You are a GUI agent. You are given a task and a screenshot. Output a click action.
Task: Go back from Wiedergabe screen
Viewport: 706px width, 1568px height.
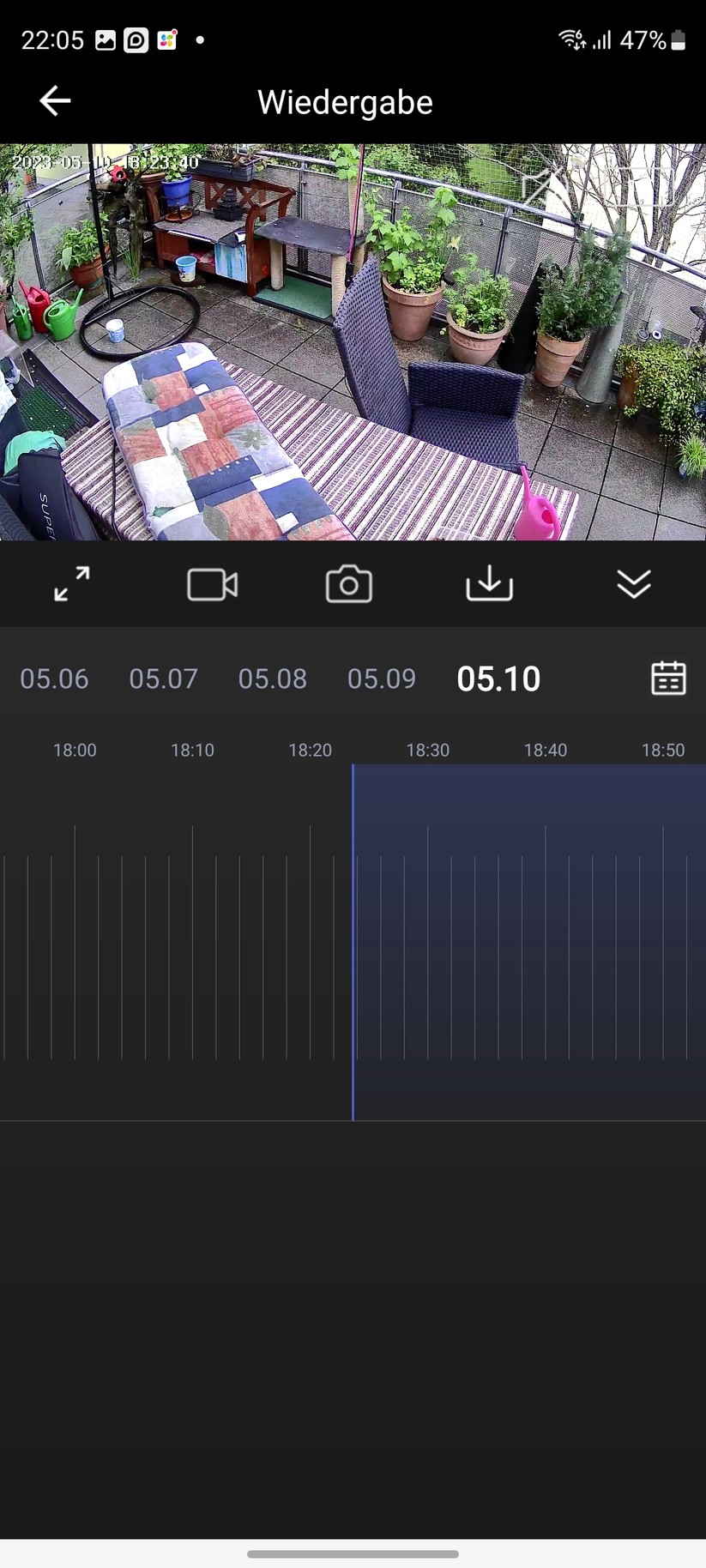point(55,101)
